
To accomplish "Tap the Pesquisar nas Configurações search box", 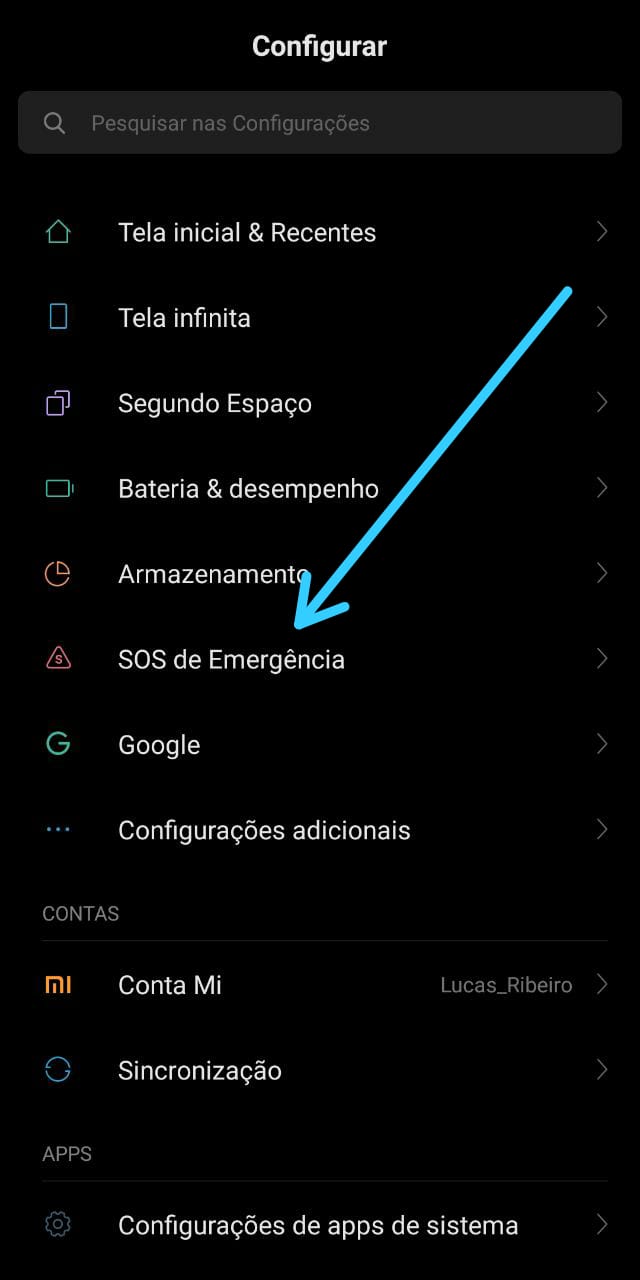I will pos(320,123).
